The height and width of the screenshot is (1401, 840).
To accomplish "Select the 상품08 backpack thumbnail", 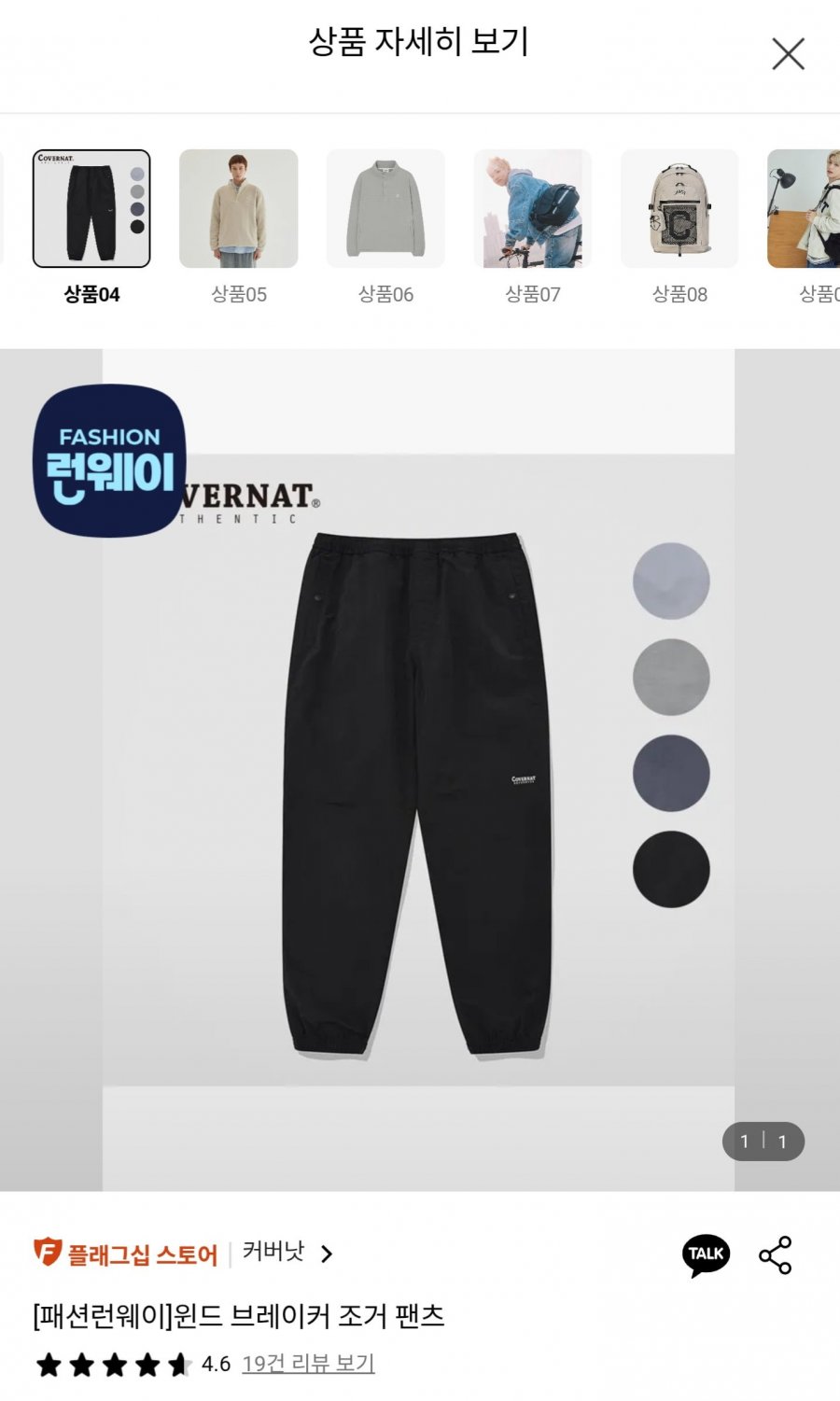I will click(679, 209).
